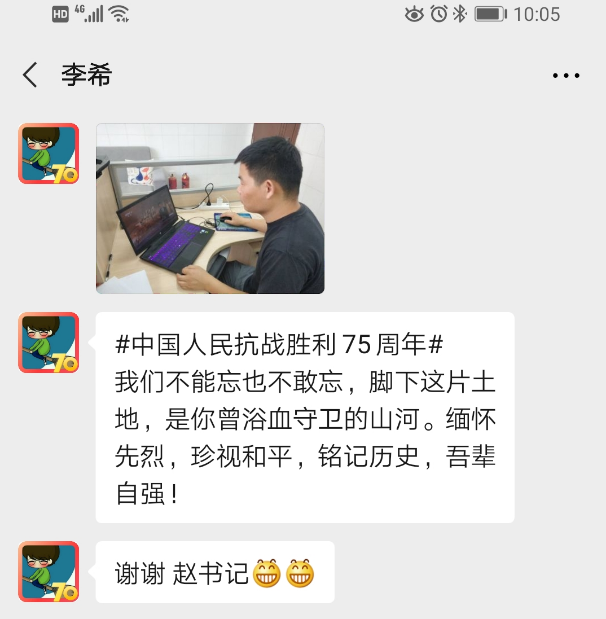Tap the sender's avatar beside the photo message
The image size is (606, 619).
click(48, 153)
